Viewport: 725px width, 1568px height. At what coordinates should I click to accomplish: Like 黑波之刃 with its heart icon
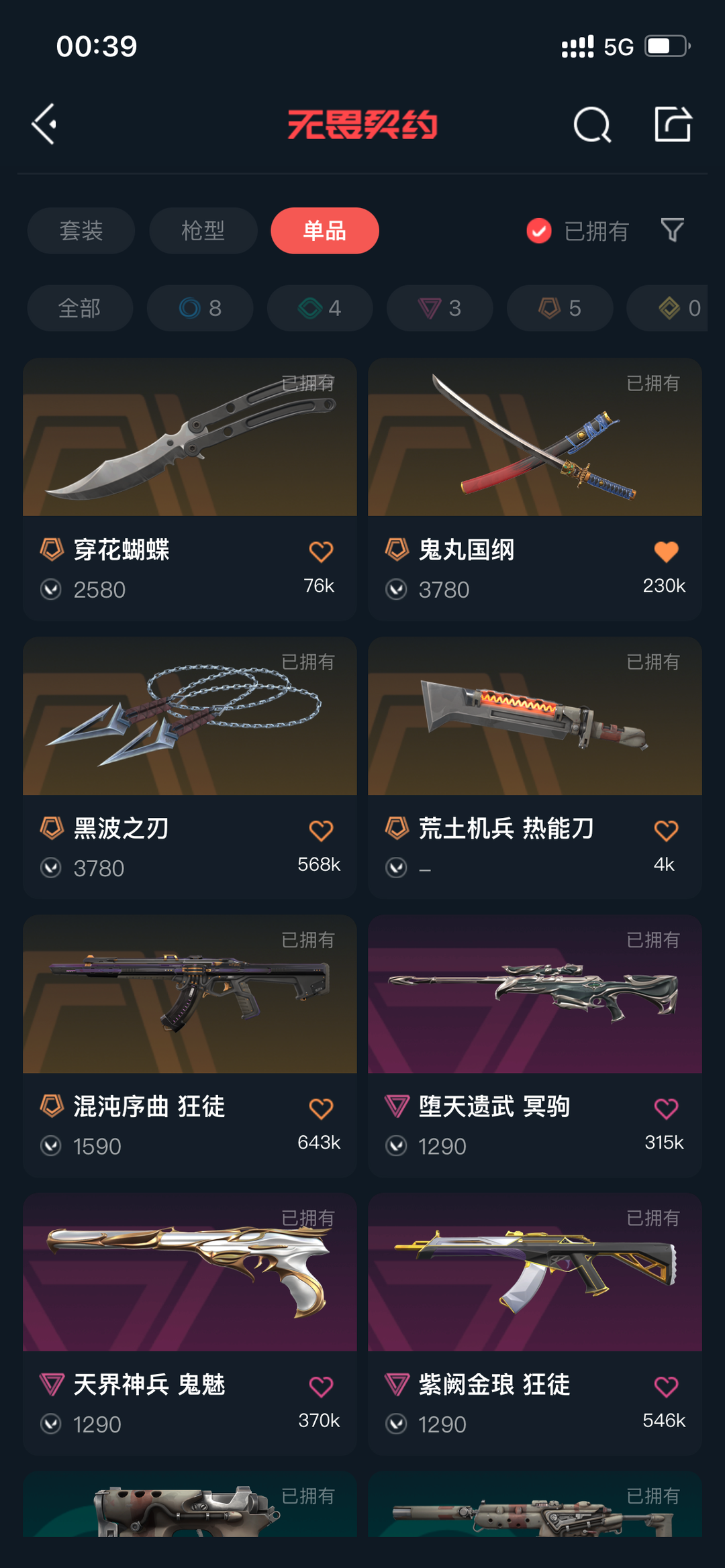click(321, 831)
